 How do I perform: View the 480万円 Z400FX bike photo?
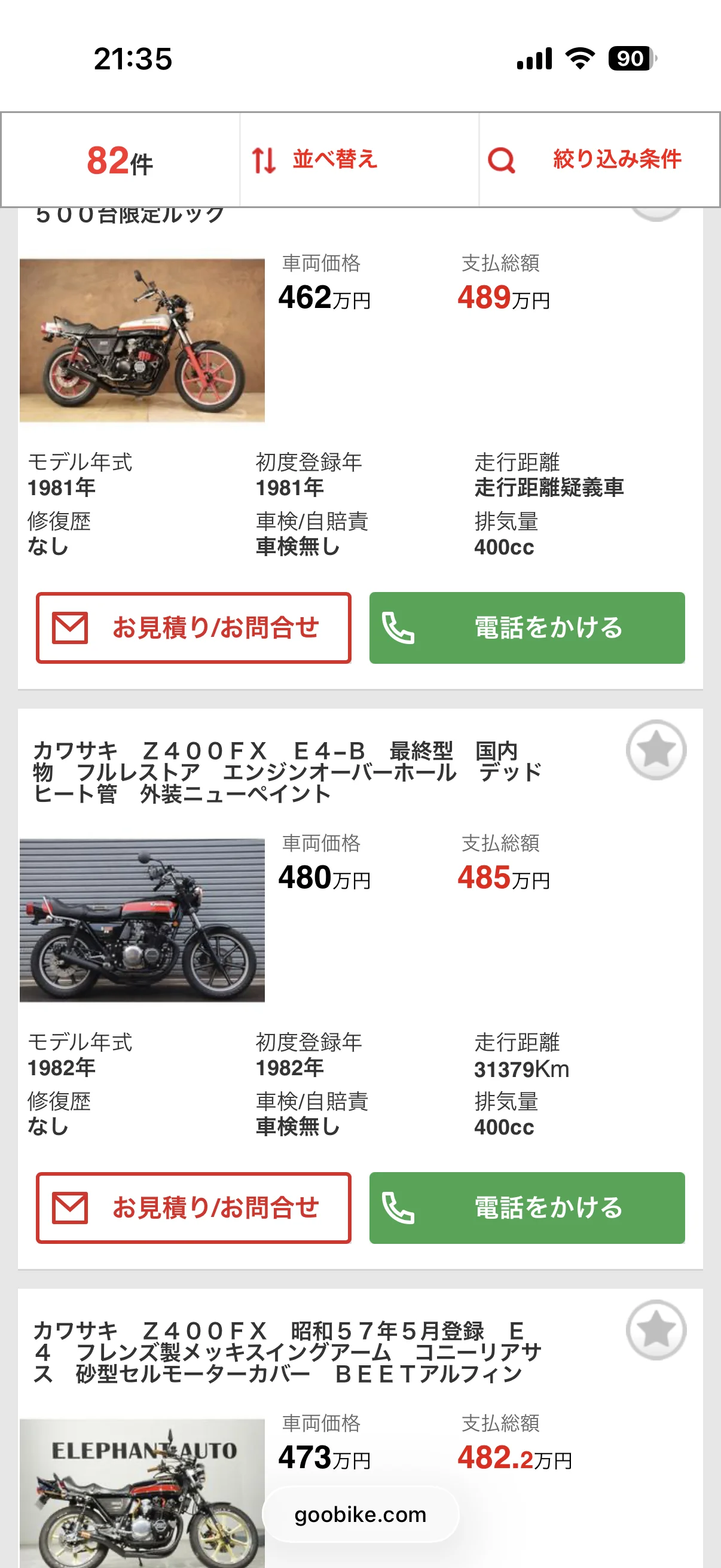(x=142, y=920)
